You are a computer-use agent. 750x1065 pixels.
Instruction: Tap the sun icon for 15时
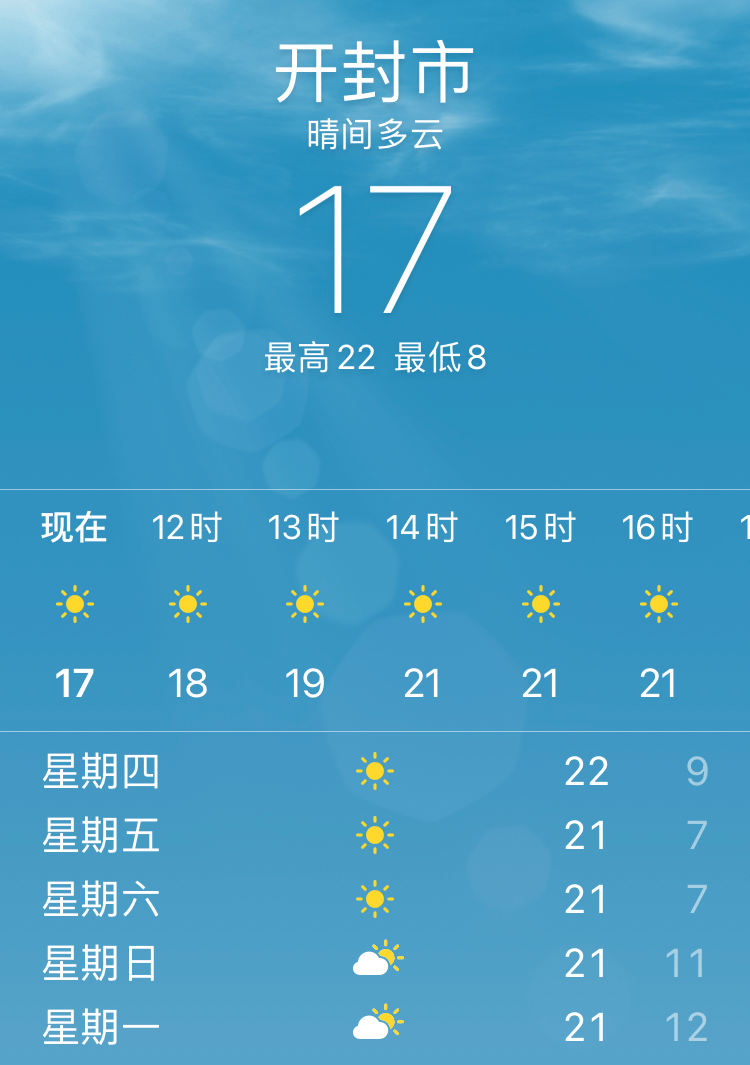[540, 603]
